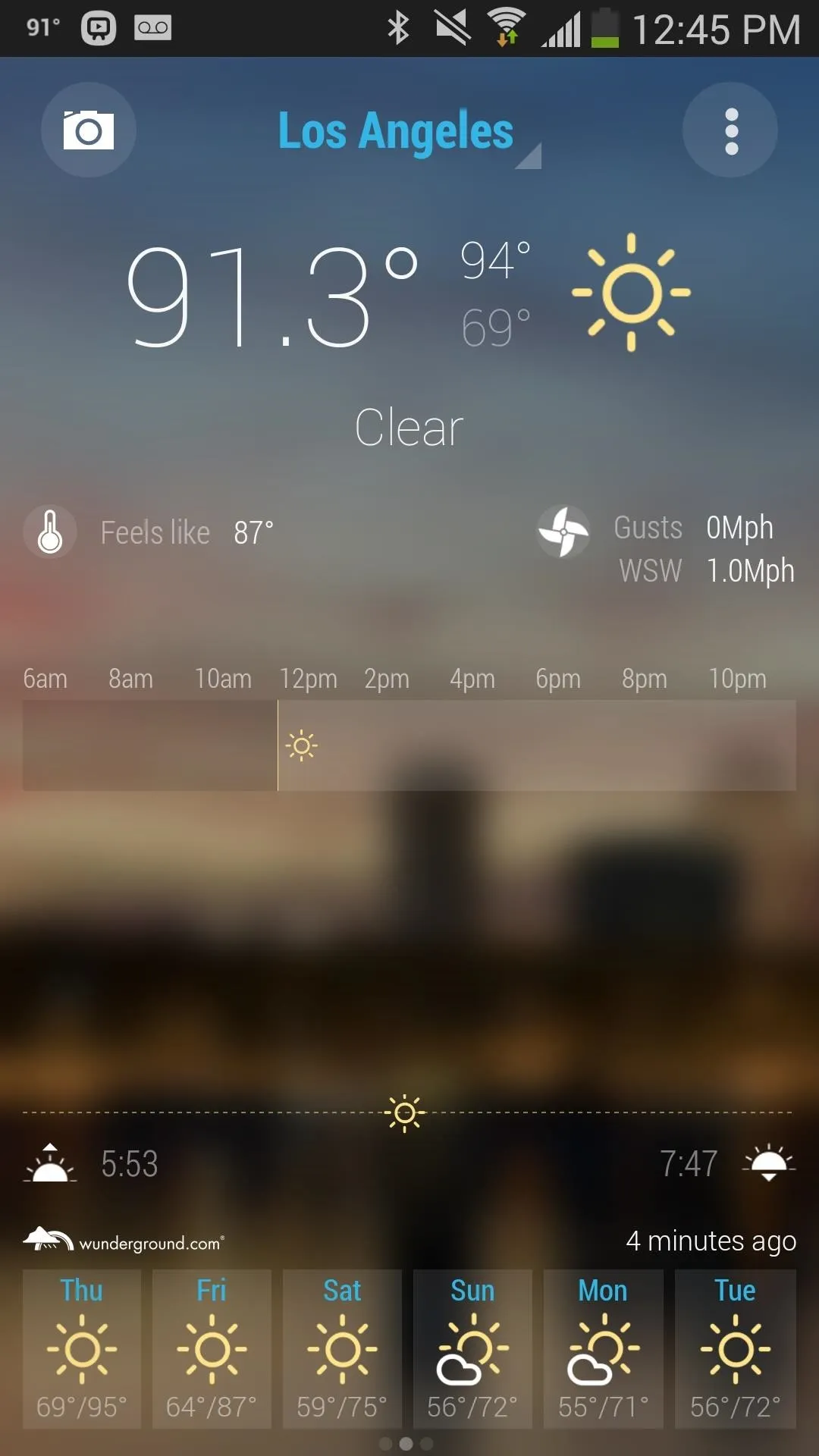Open Monday's forecast card
Screen dimensions: 819x1456
[x=604, y=1349]
